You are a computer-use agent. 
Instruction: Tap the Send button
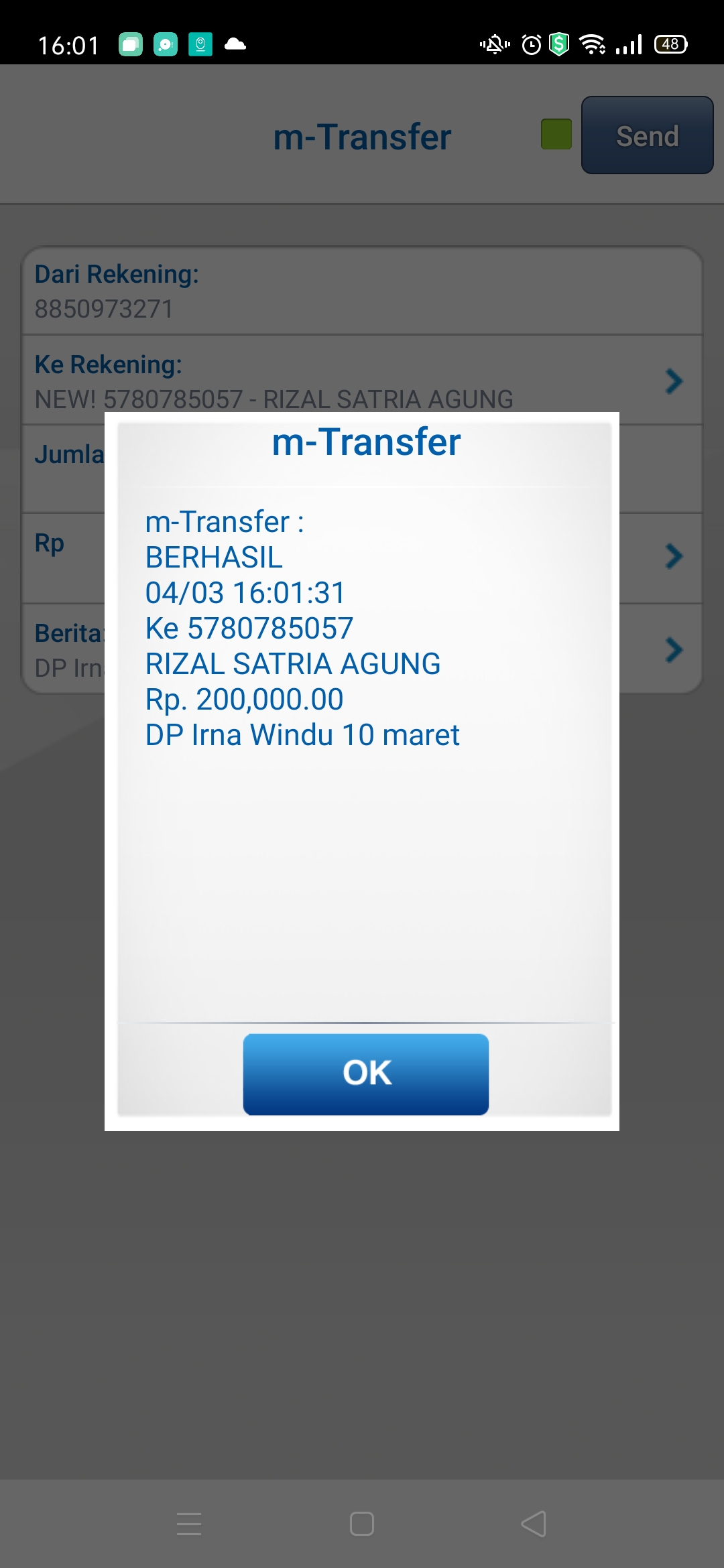pos(647,135)
